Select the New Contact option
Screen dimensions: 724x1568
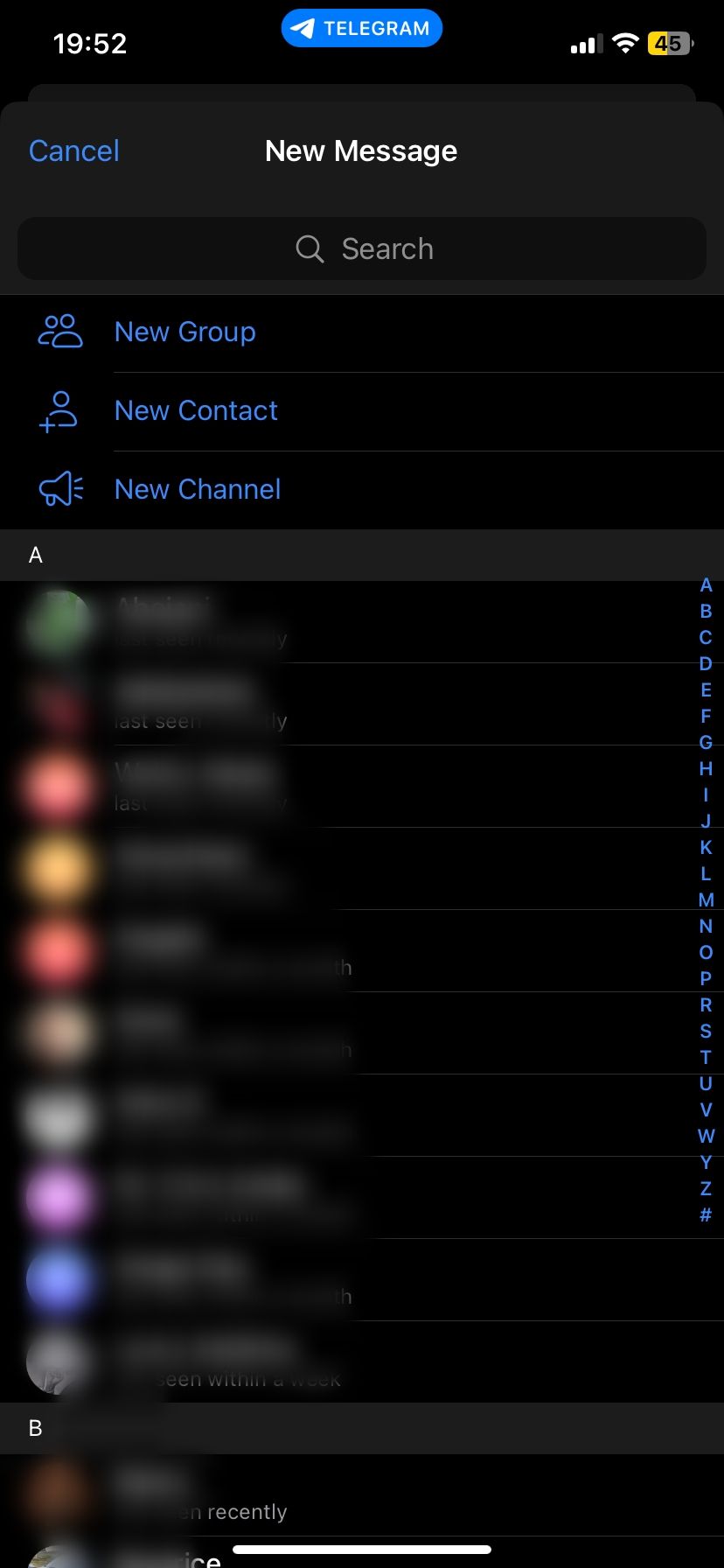point(196,410)
